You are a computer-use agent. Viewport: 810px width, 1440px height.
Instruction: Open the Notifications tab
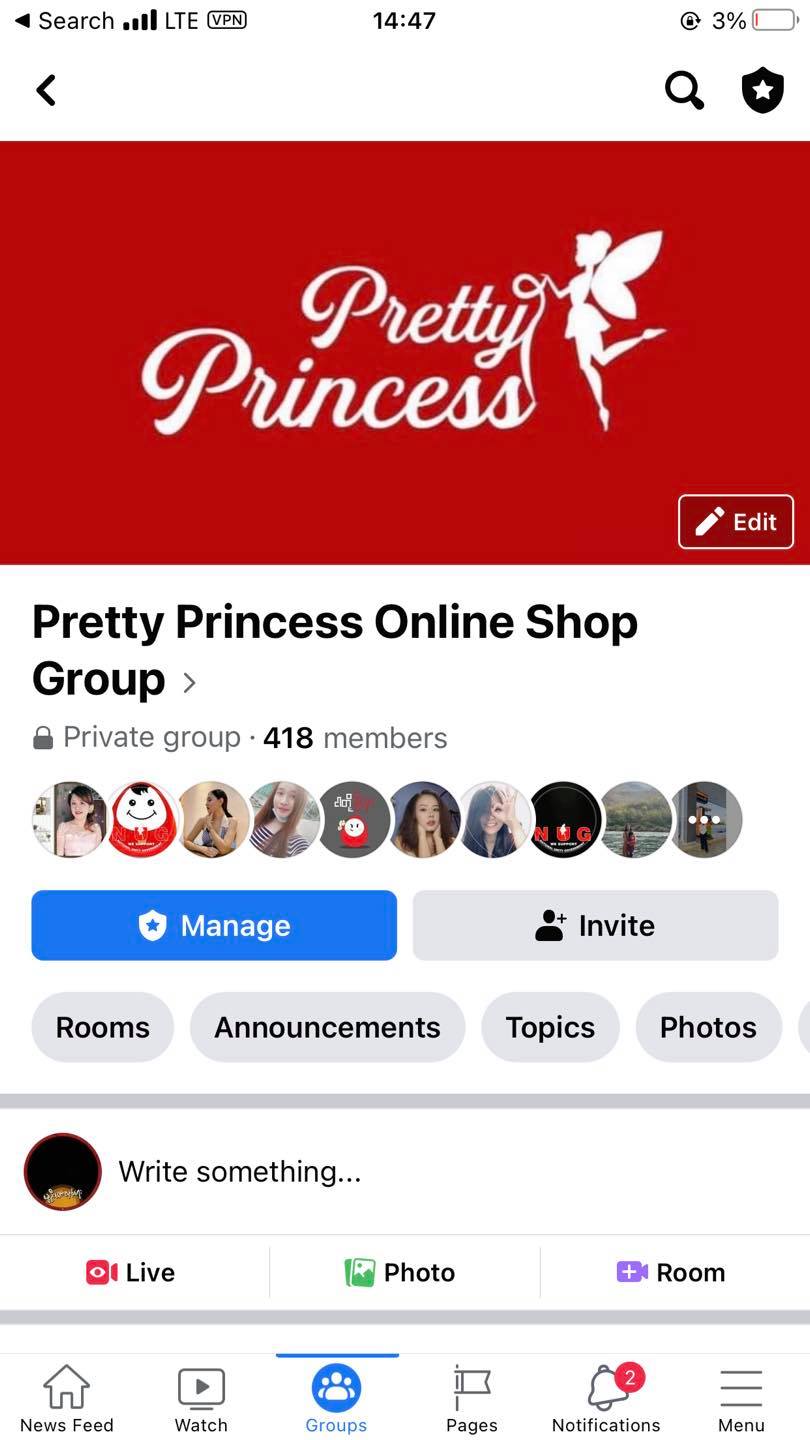(606, 1398)
